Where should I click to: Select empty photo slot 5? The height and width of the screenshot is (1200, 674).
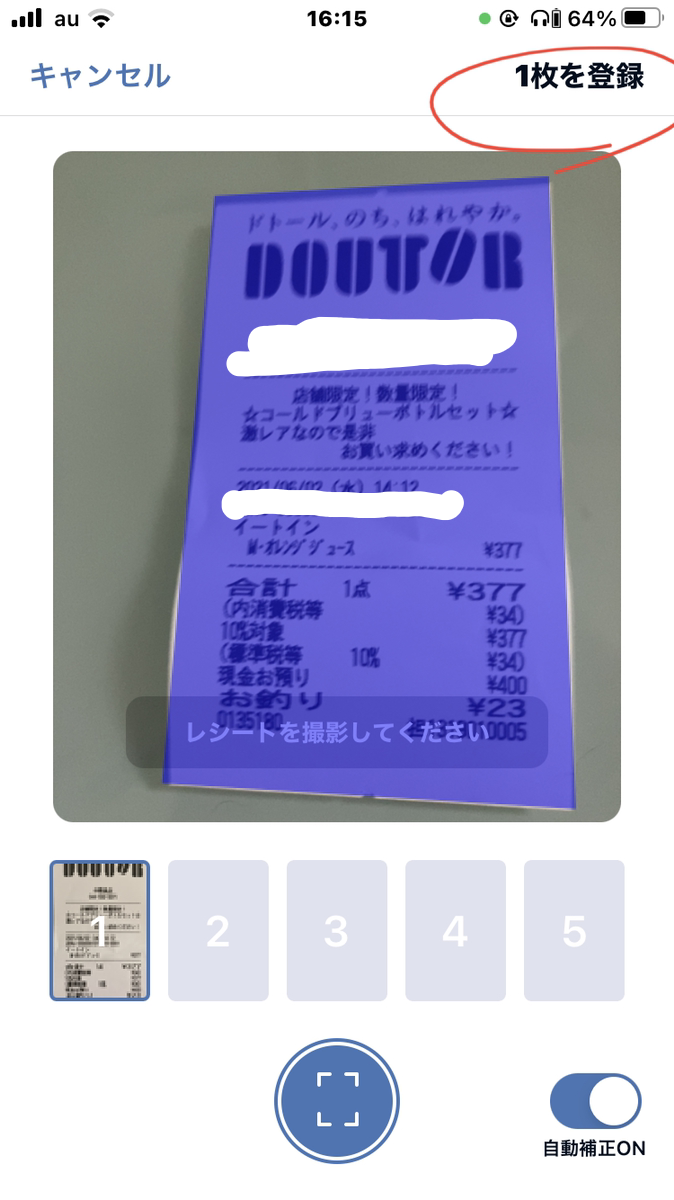pos(574,930)
